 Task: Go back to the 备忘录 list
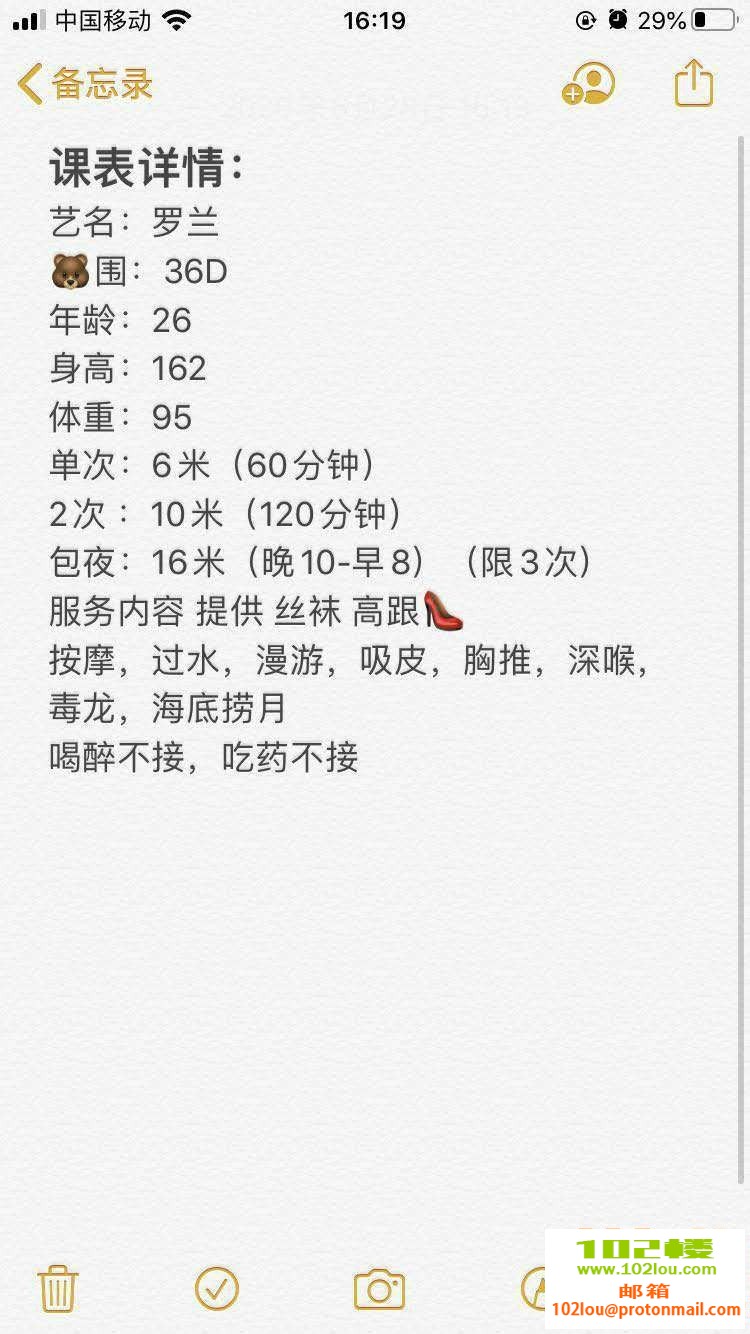(85, 85)
